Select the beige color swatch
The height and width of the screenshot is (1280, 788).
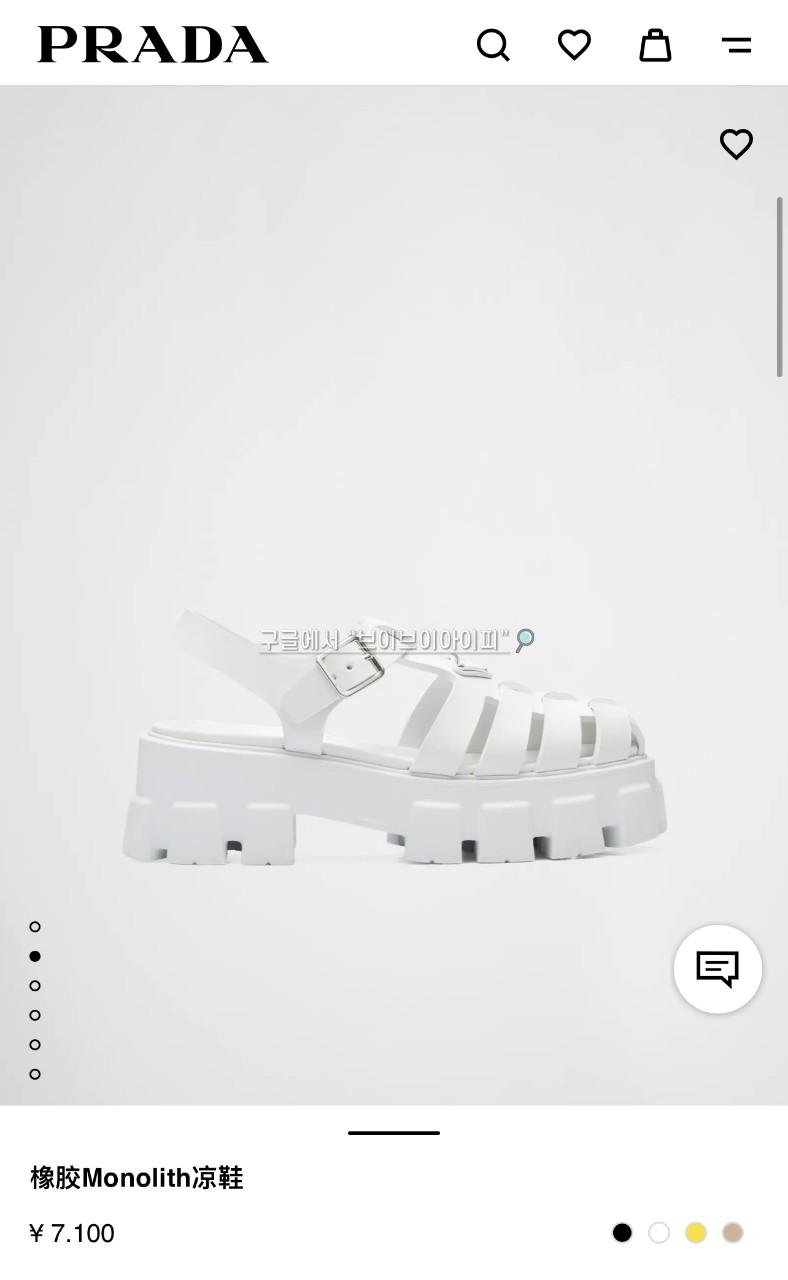(x=733, y=1233)
